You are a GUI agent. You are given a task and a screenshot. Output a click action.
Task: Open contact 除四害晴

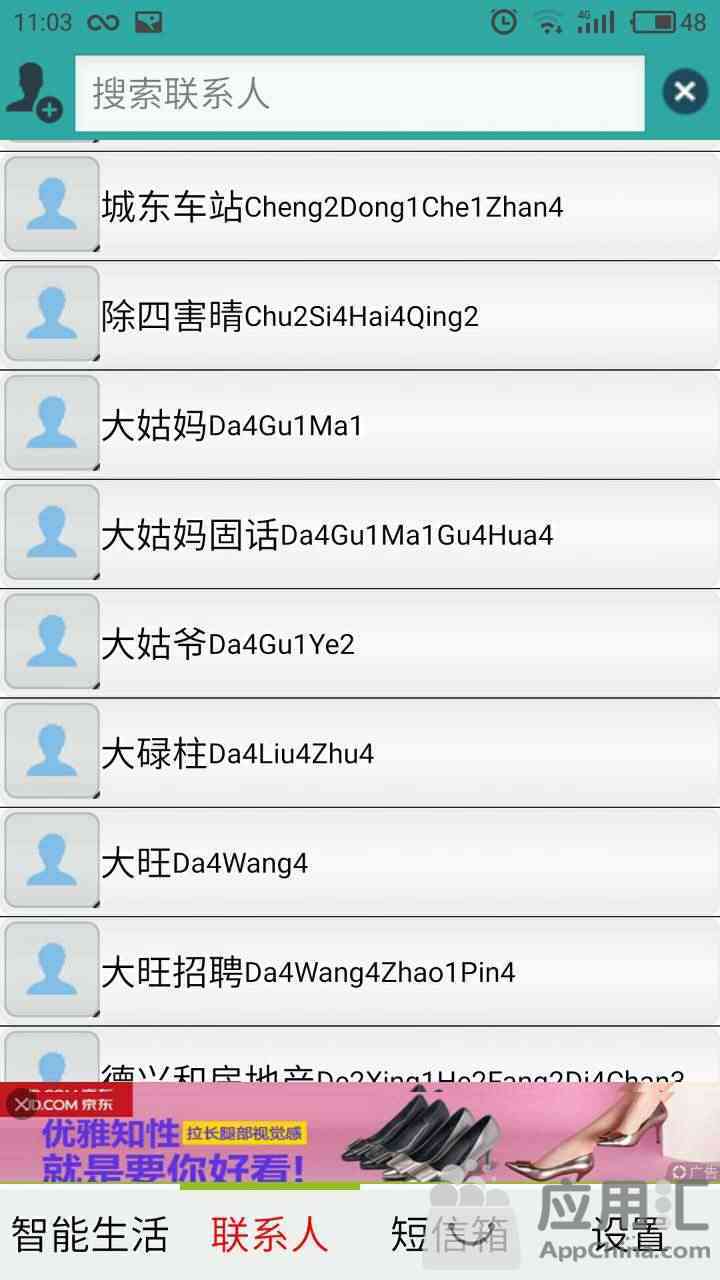[x=360, y=316]
